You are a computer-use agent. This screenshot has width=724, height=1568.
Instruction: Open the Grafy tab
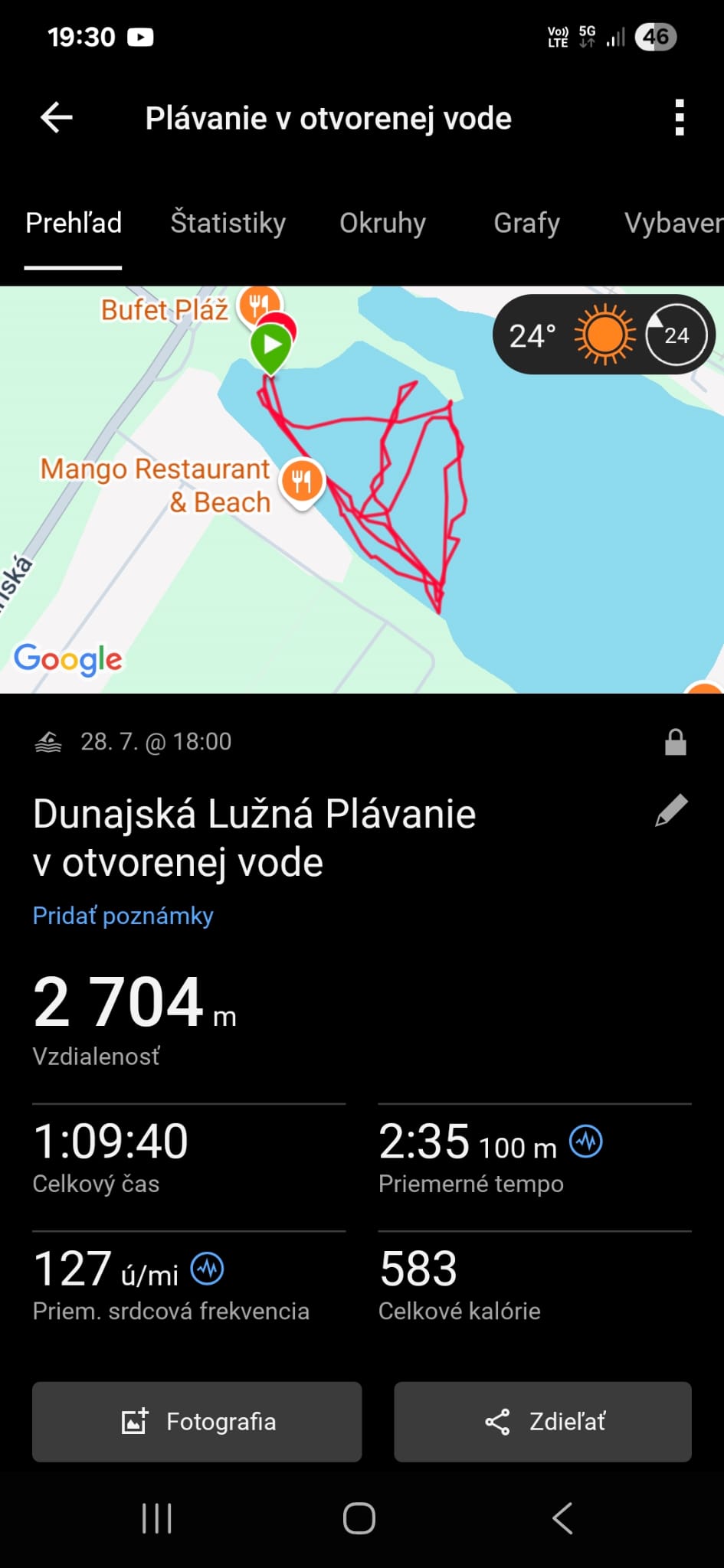[526, 223]
